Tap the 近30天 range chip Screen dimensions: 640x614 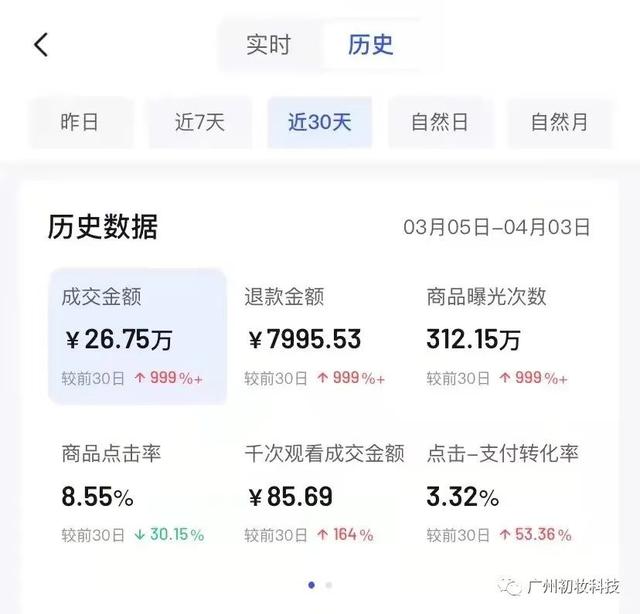pyautogui.click(x=320, y=123)
